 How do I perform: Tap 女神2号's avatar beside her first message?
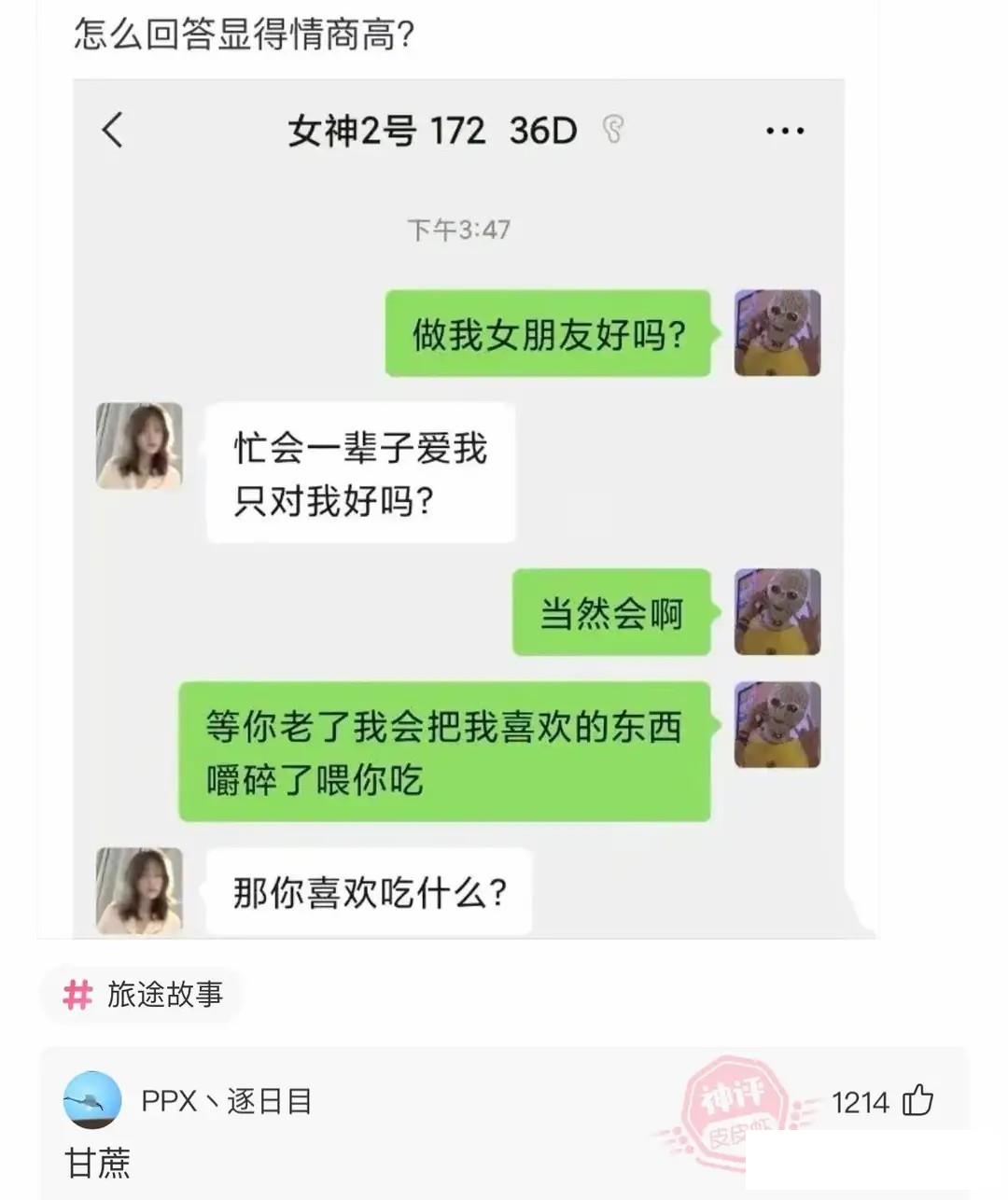[x=140, y=446]
